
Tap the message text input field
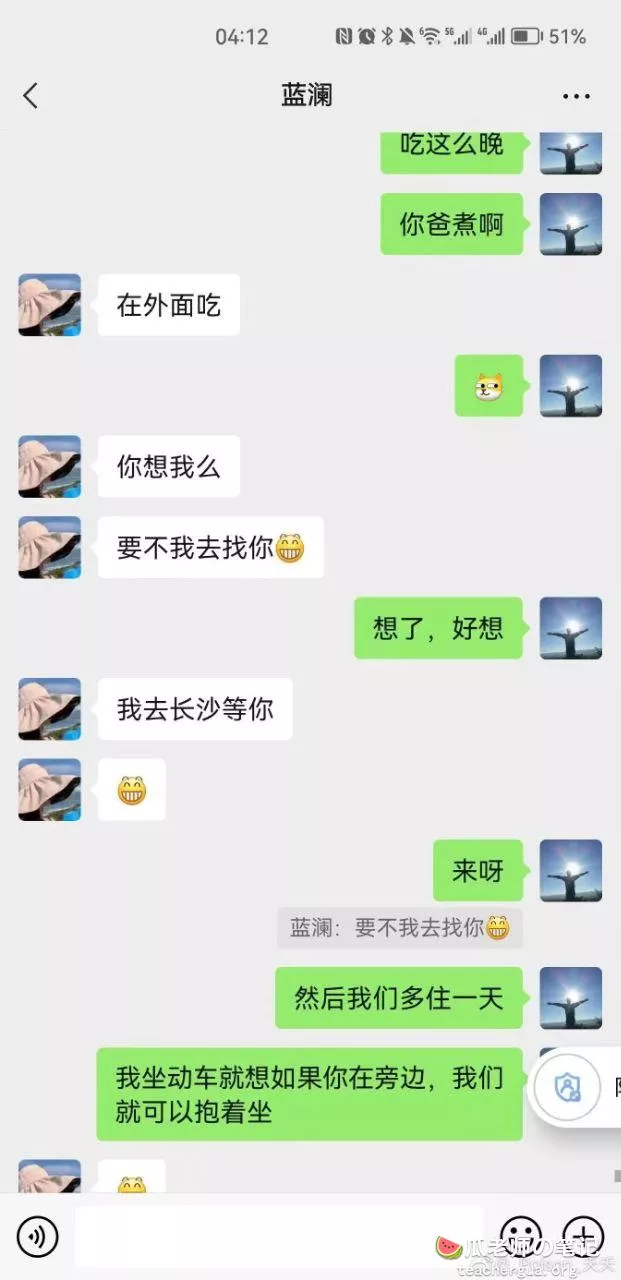pos(279,1237)
